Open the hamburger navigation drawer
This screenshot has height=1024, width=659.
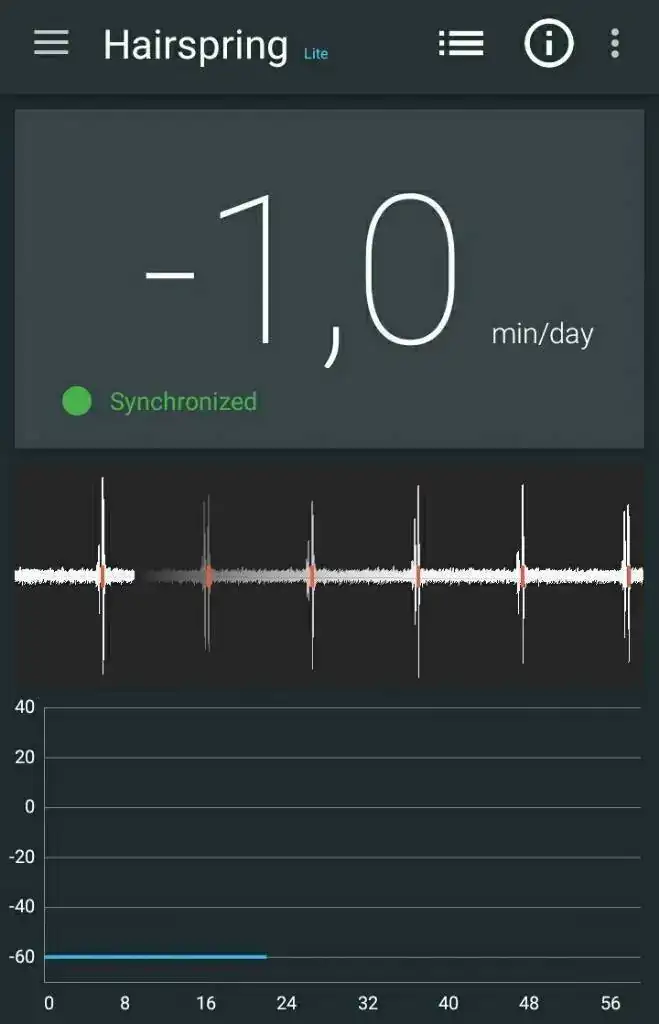pos(51,43)
